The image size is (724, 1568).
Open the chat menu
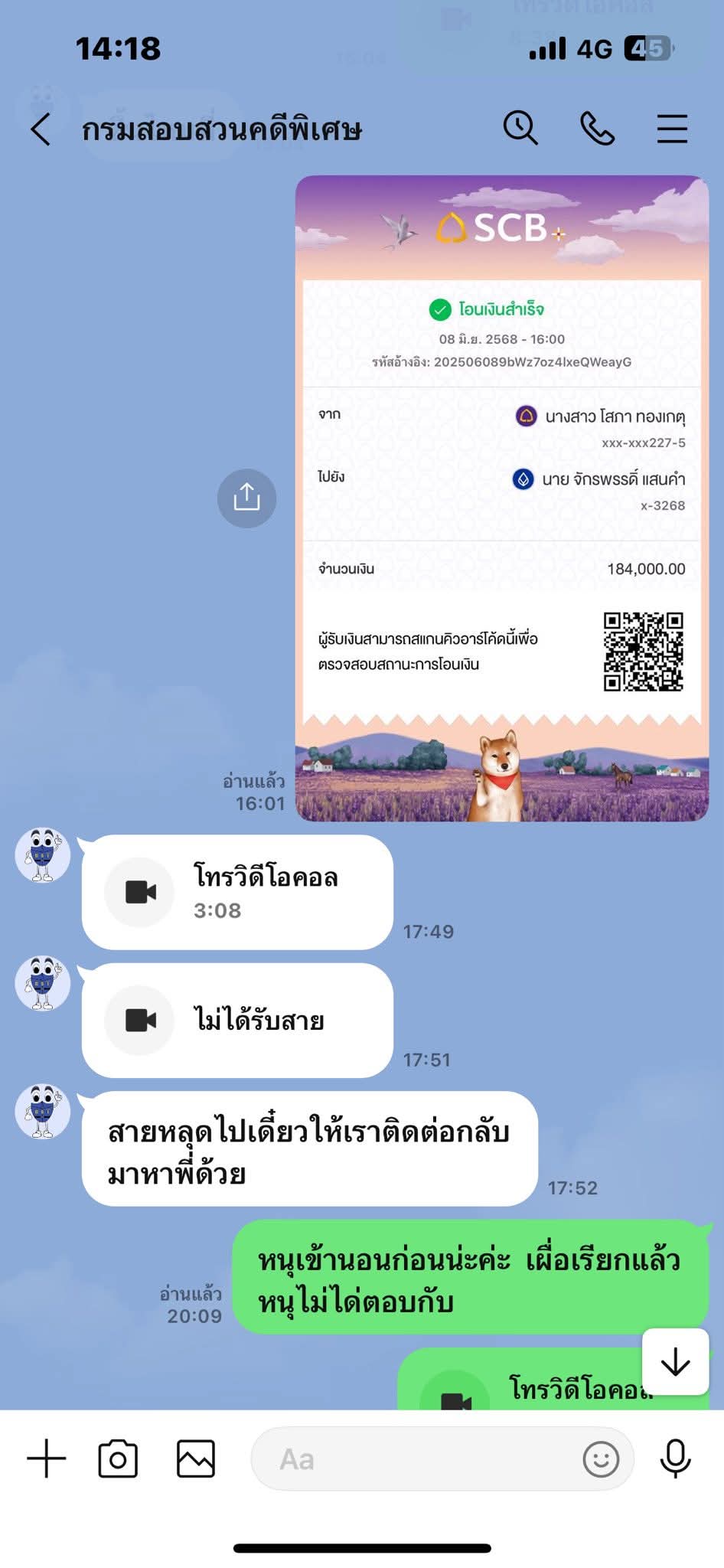[x=672, y=129]
